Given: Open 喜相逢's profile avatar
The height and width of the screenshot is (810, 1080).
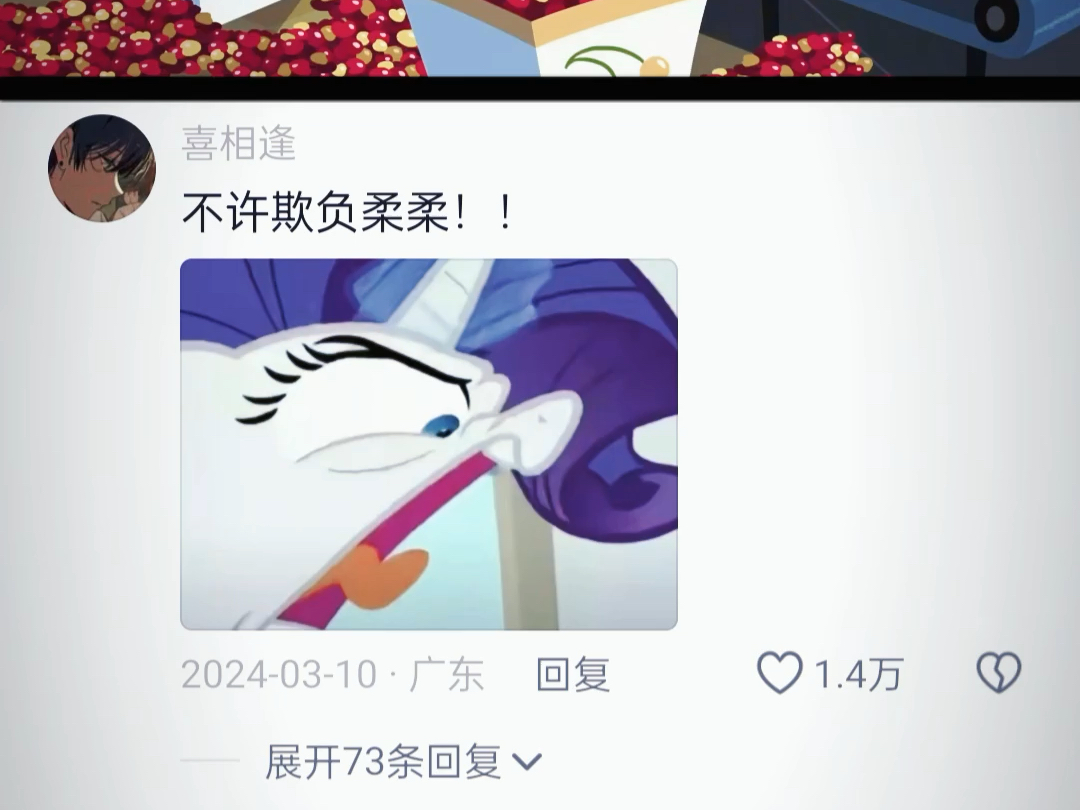Looking at the screenshot, I should click(x=102, y=168).
